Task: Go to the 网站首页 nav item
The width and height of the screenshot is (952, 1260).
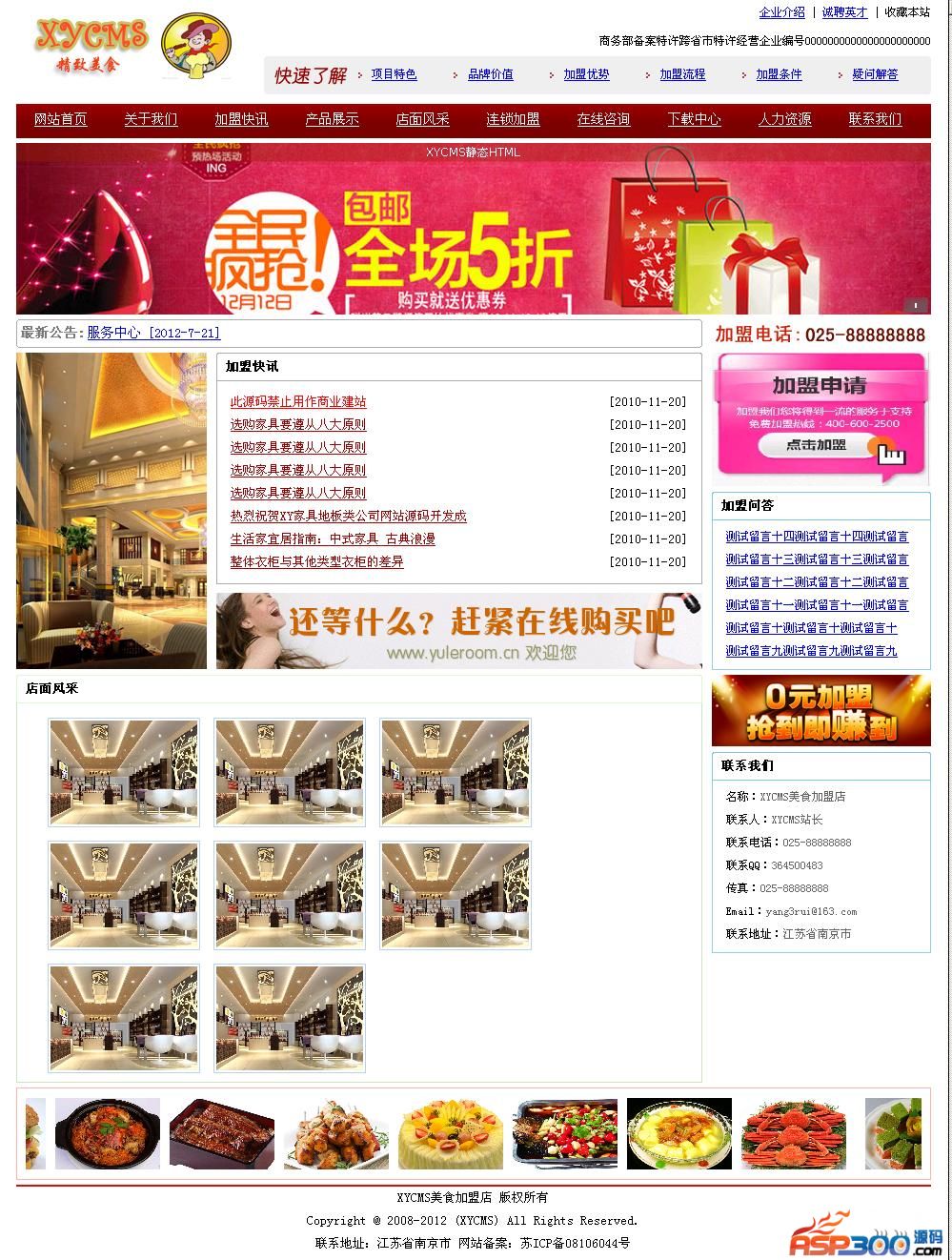Action: (x=60, y=119)
